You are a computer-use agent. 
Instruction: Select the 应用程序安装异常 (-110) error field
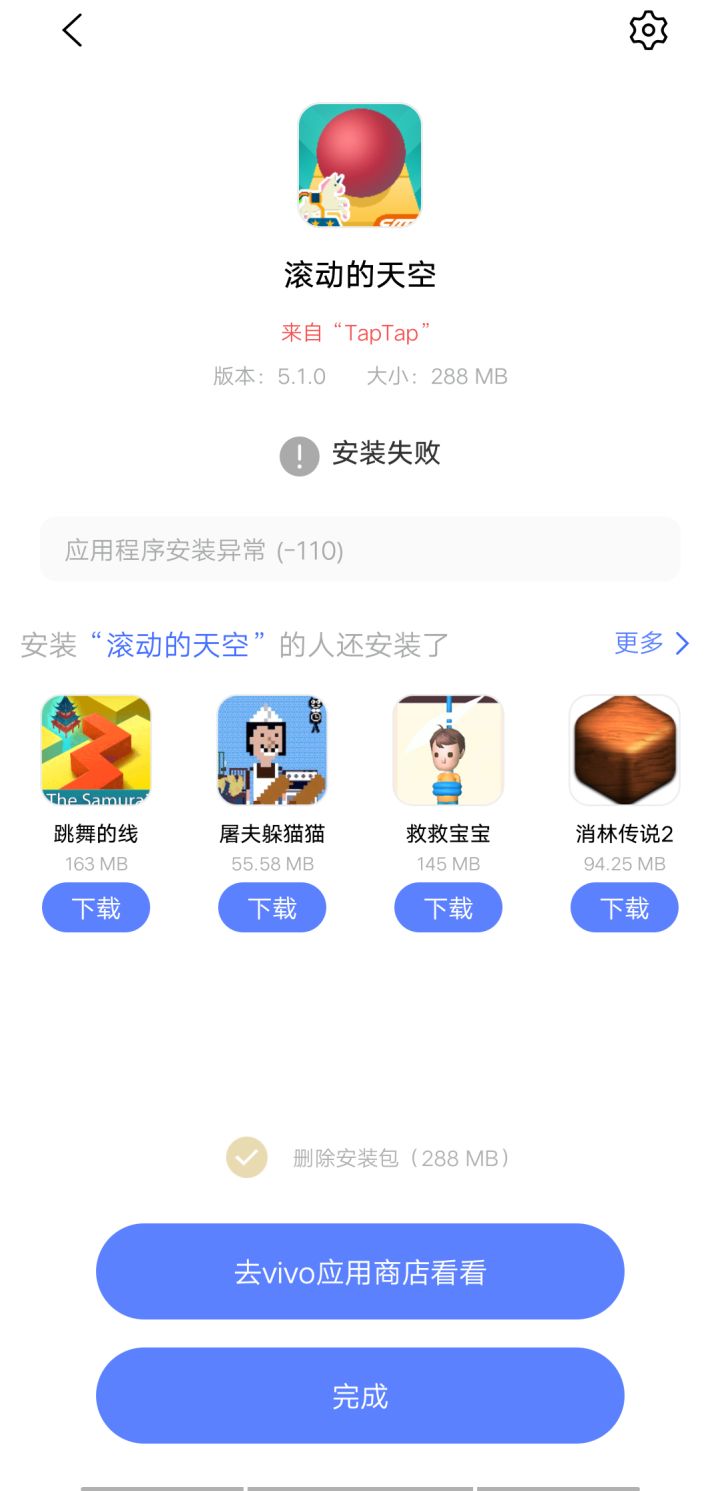360,549
